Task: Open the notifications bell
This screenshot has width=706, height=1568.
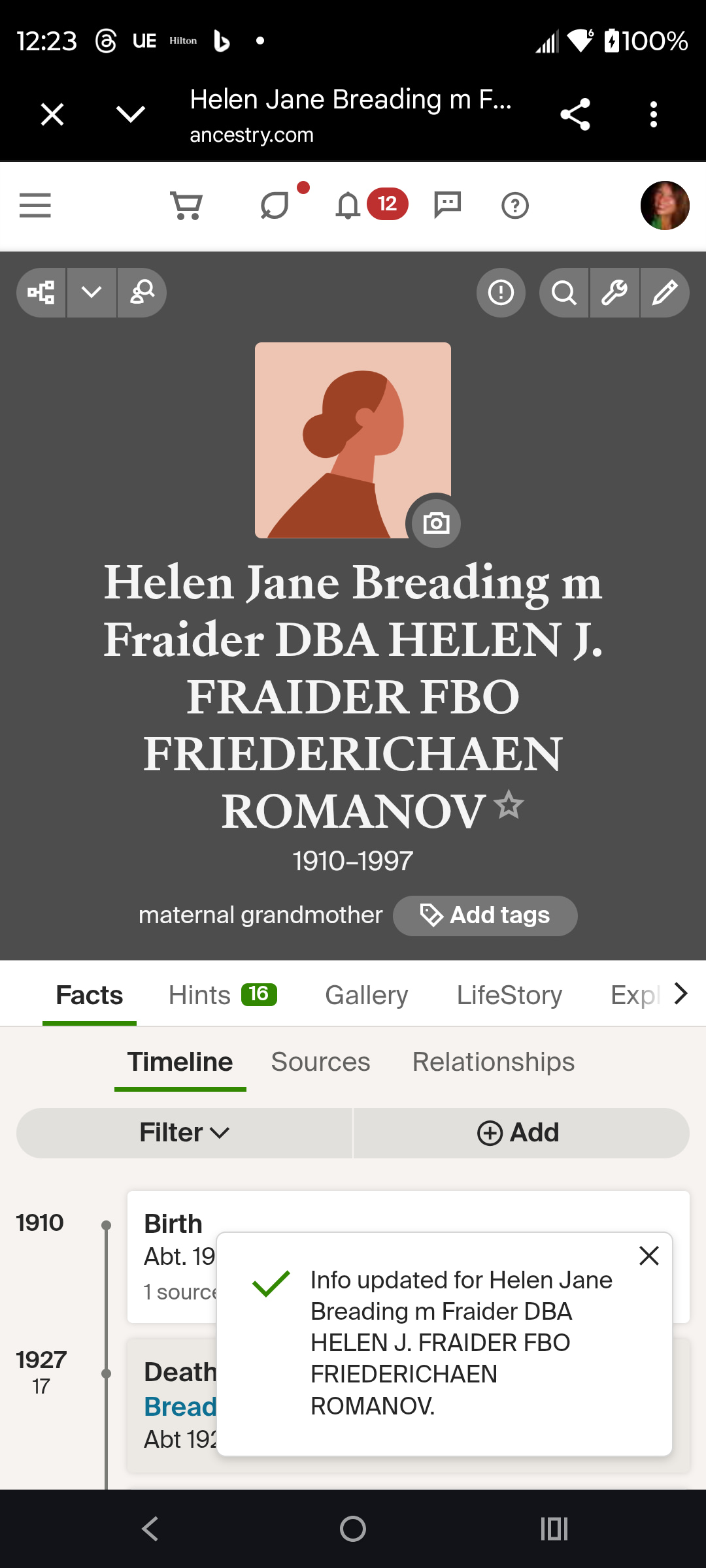Action: [348, 206]
